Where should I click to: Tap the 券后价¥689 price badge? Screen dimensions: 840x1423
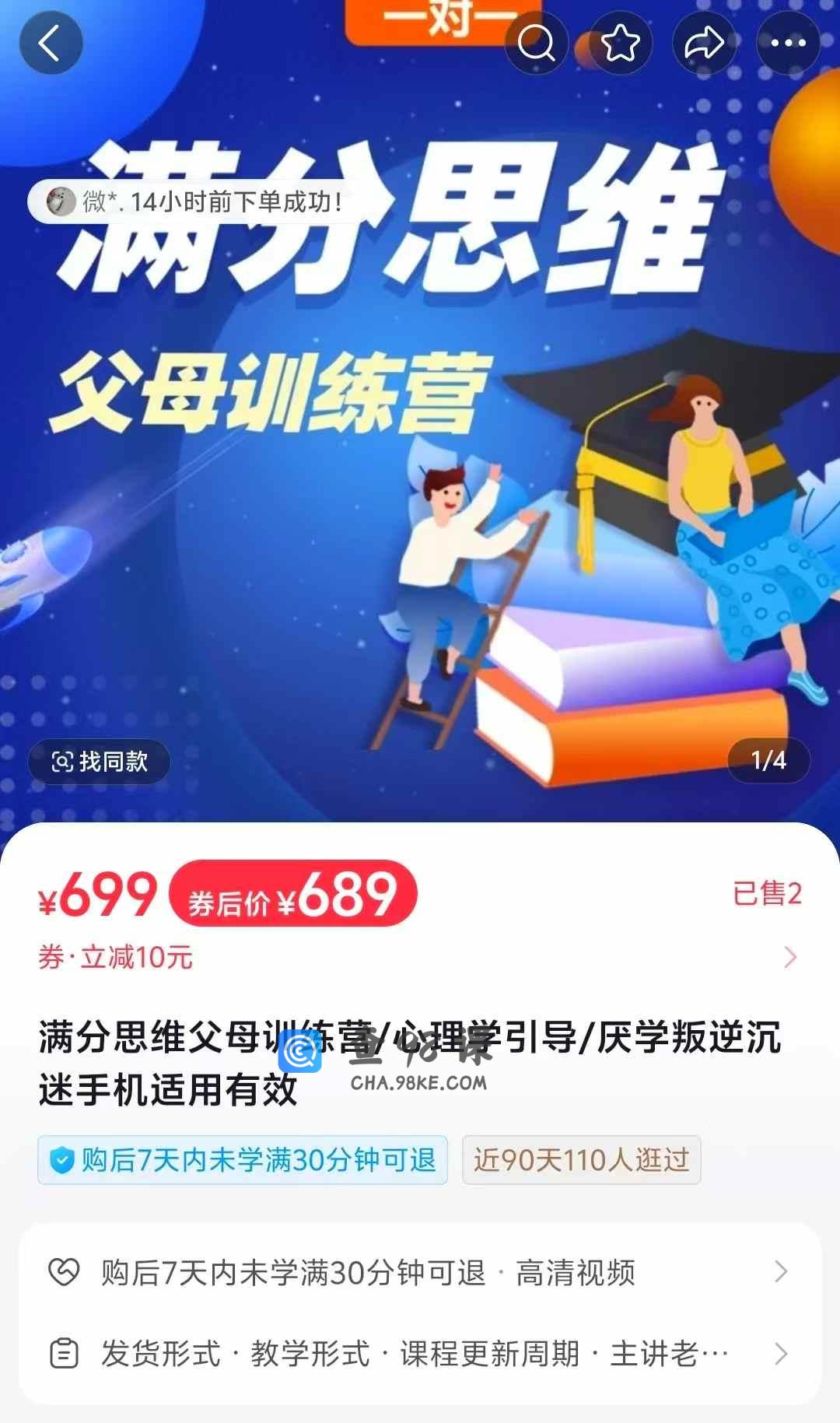293,895
